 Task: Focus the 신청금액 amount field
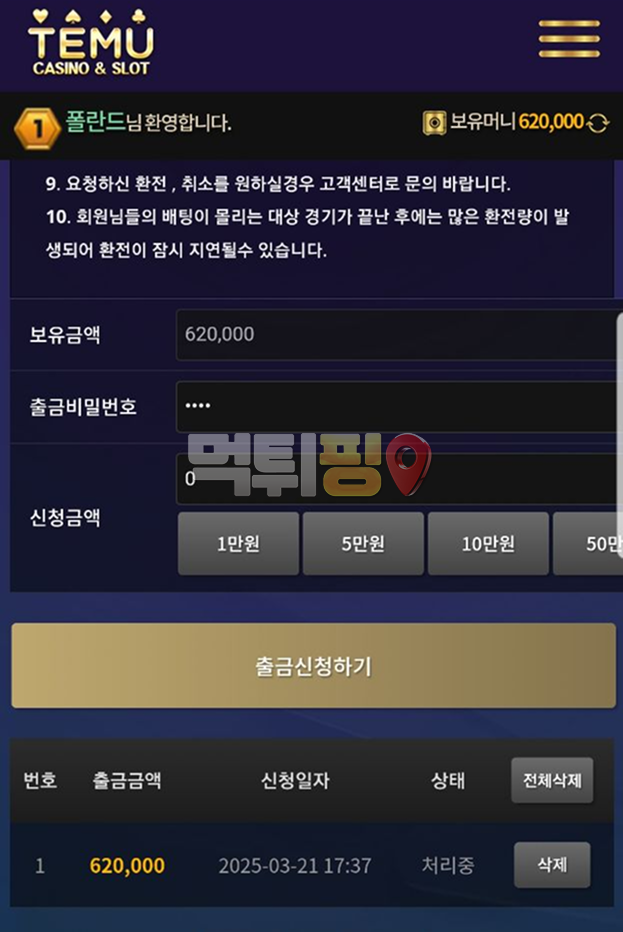coord(398,479)
